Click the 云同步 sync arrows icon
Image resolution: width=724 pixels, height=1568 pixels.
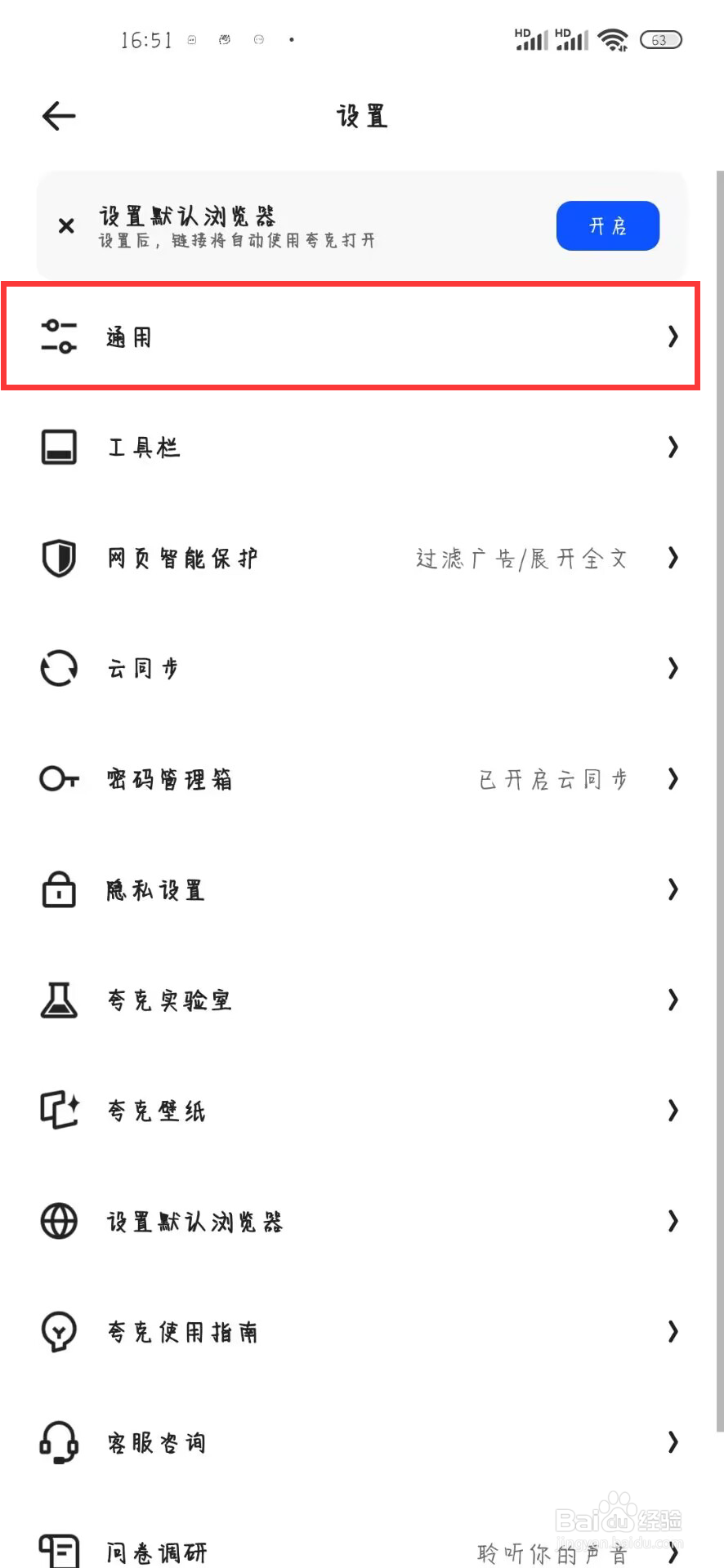(58, 668)
